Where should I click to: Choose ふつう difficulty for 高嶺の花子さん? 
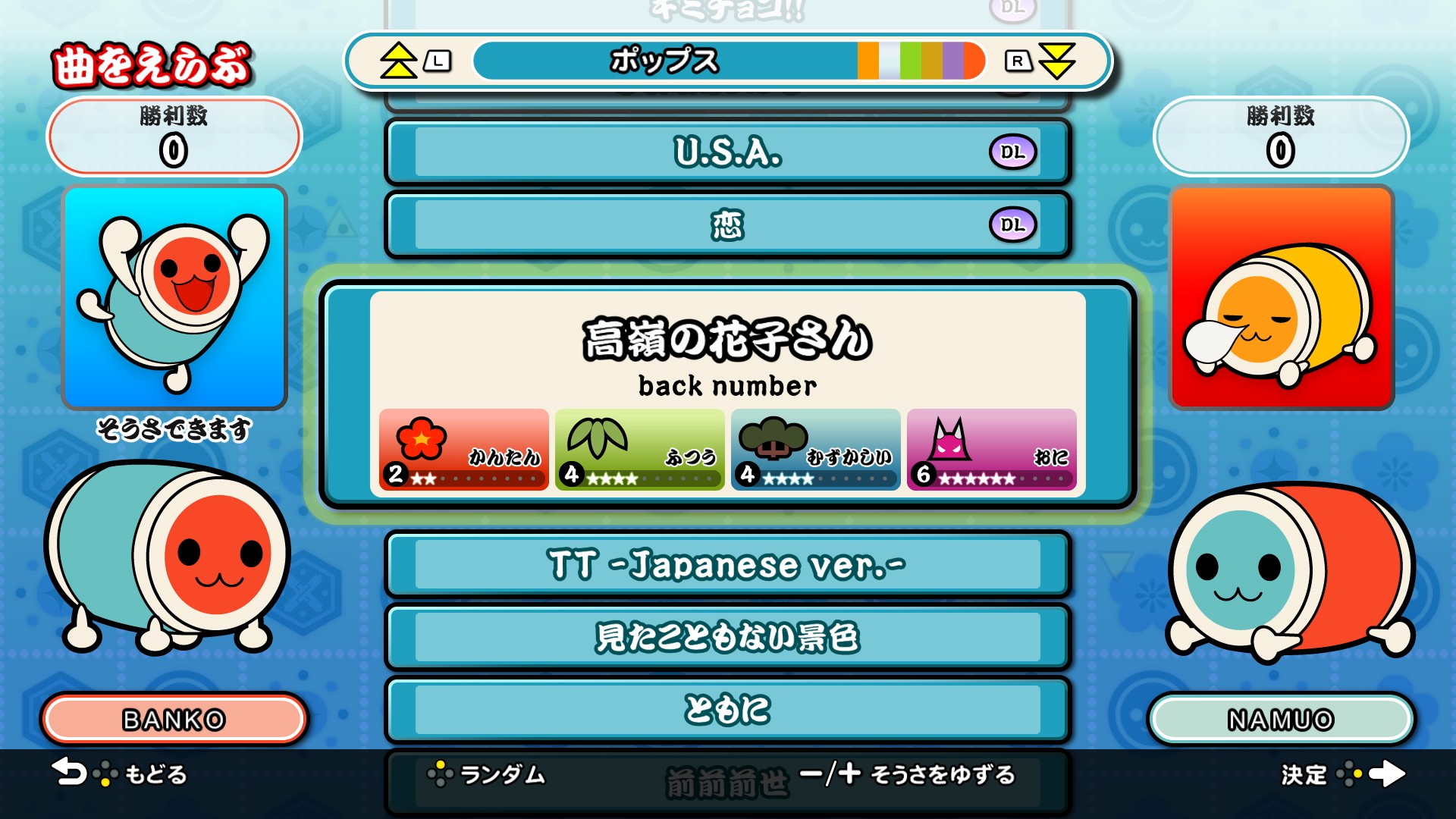tap(639, 449)
